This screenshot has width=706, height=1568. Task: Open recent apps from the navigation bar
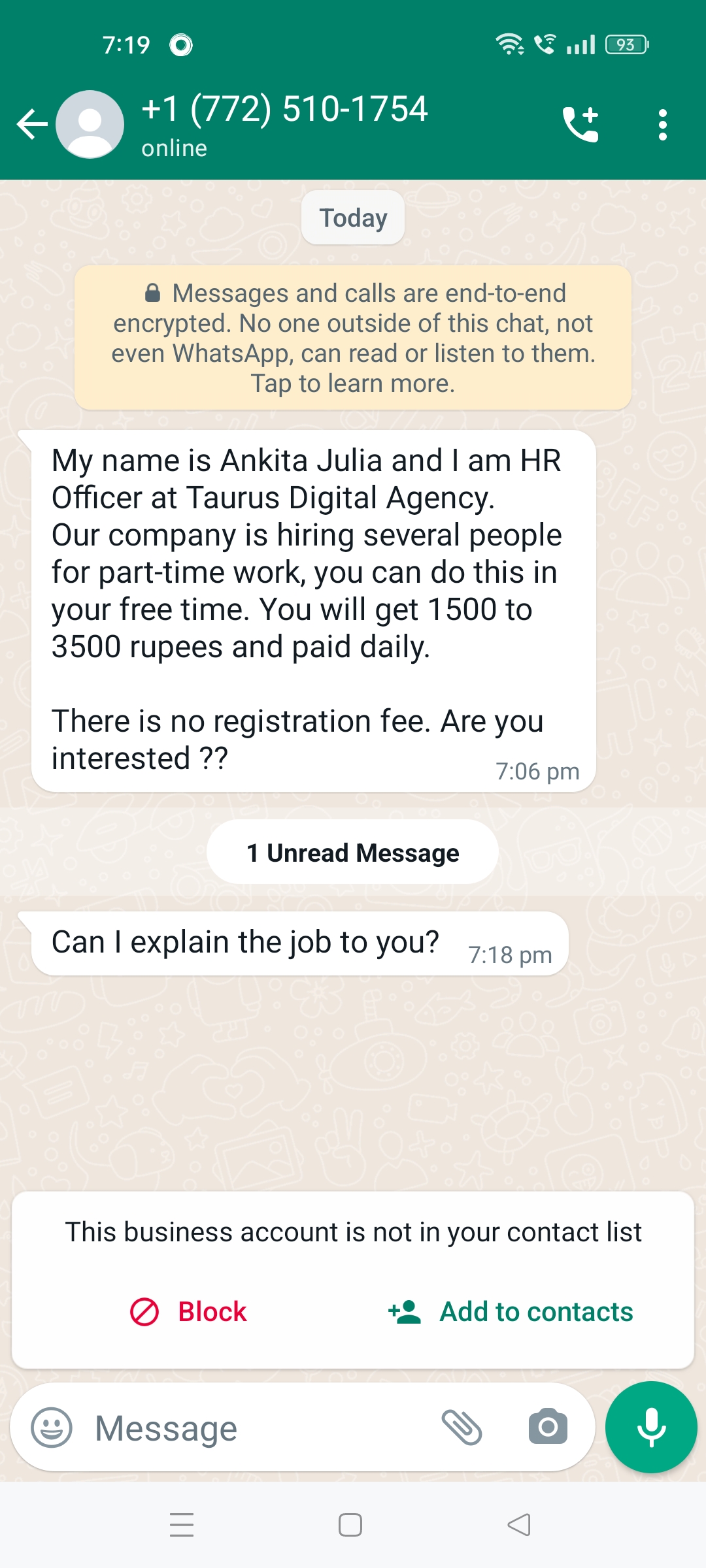[182, 1525]
